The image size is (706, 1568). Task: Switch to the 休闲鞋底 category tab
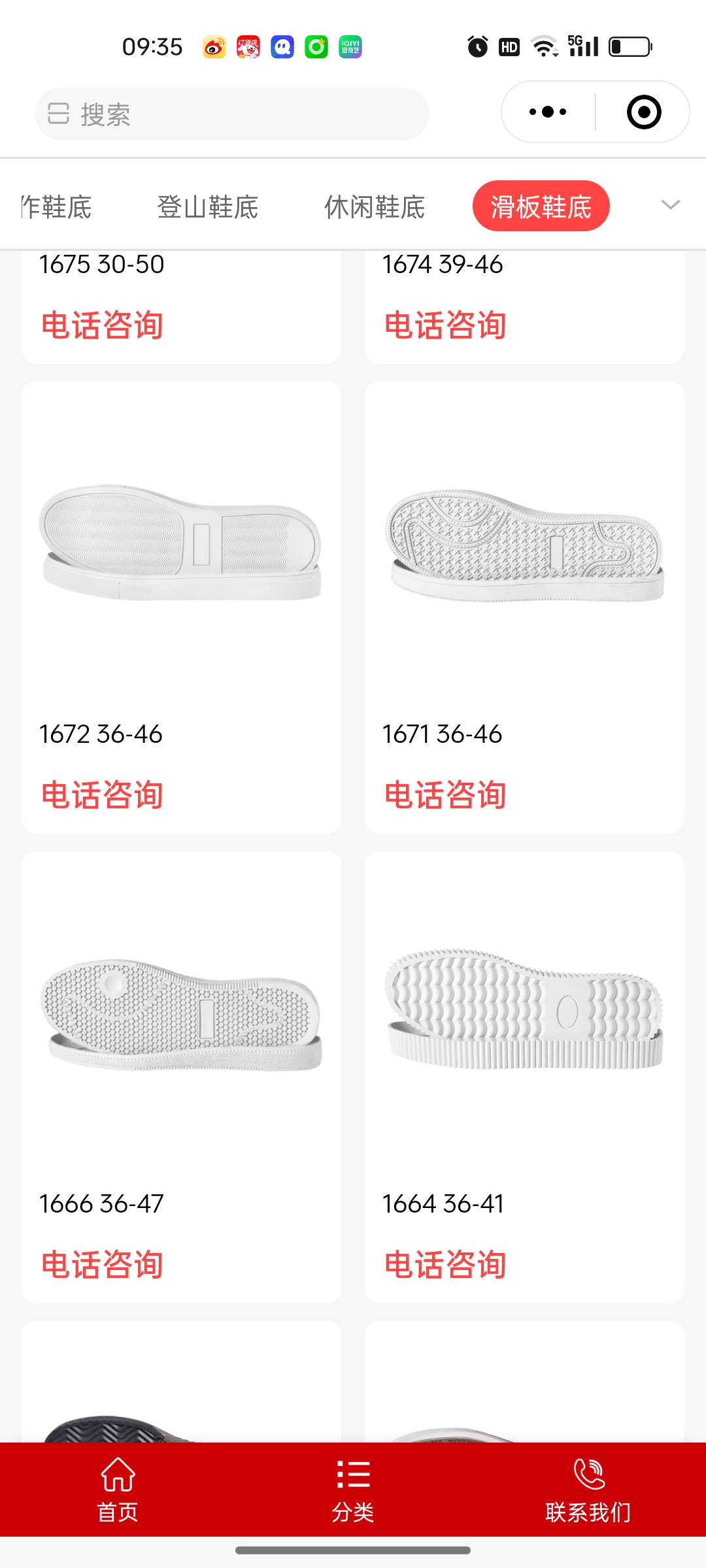point(375,206)
